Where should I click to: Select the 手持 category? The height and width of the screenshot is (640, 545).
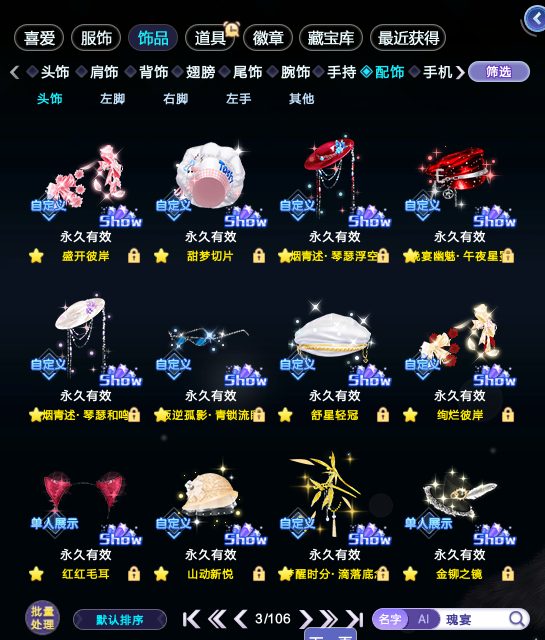341,72
